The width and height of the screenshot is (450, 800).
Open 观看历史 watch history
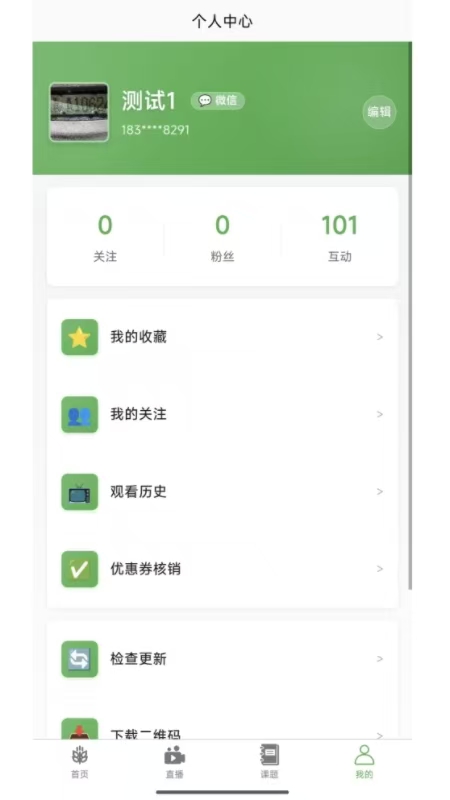222,491
